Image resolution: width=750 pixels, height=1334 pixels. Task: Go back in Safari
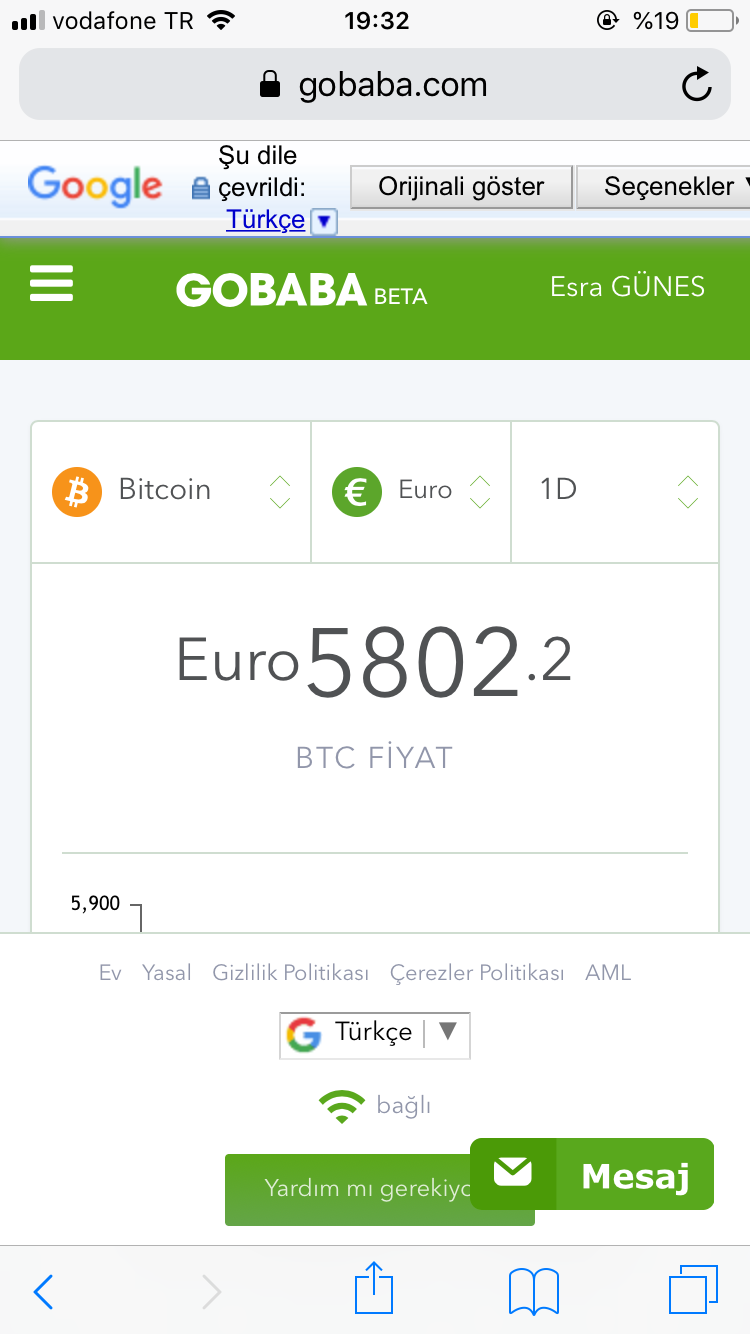click(43, 1291)
